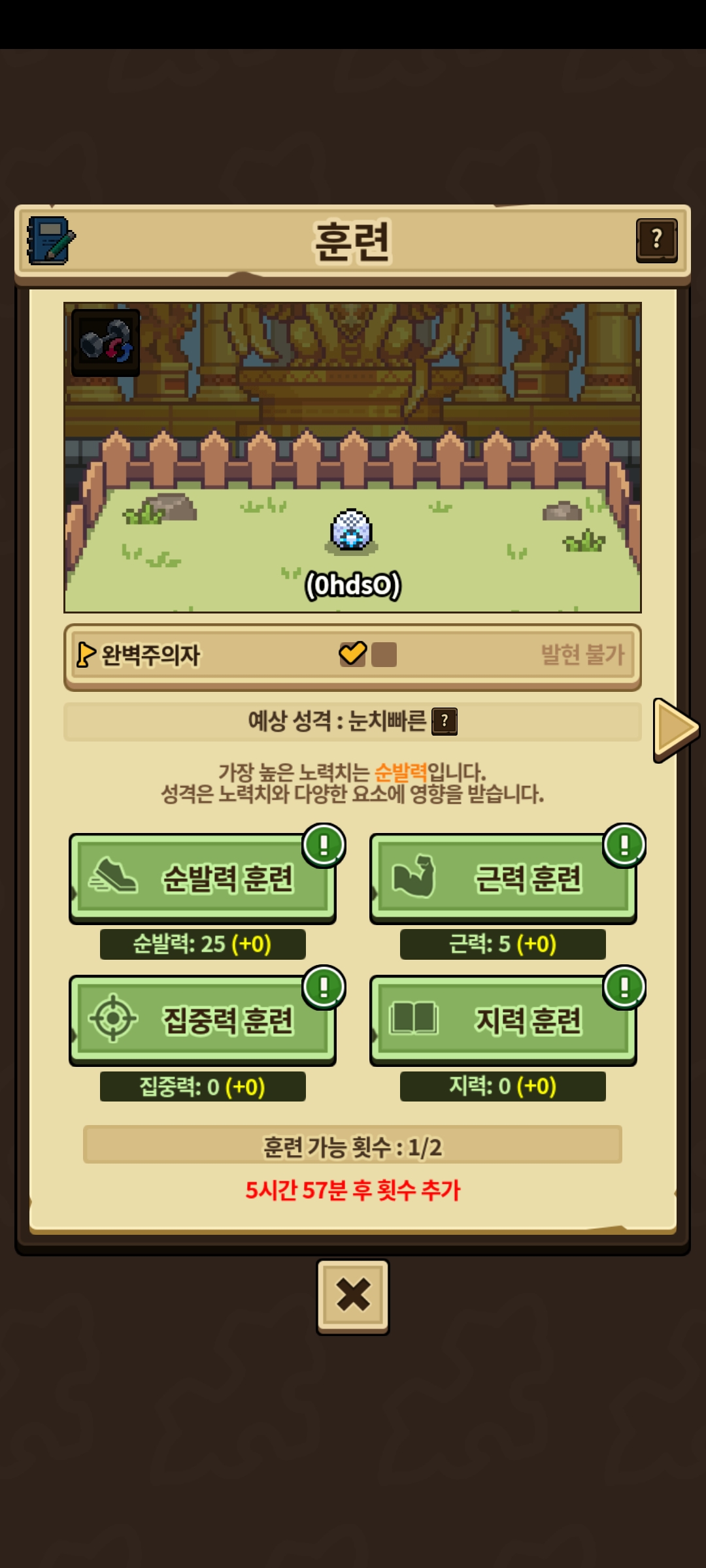Tap the dumbbell swap icon on the training field
The width and height of the screenshot is (706, 1568).
point(106,342)
